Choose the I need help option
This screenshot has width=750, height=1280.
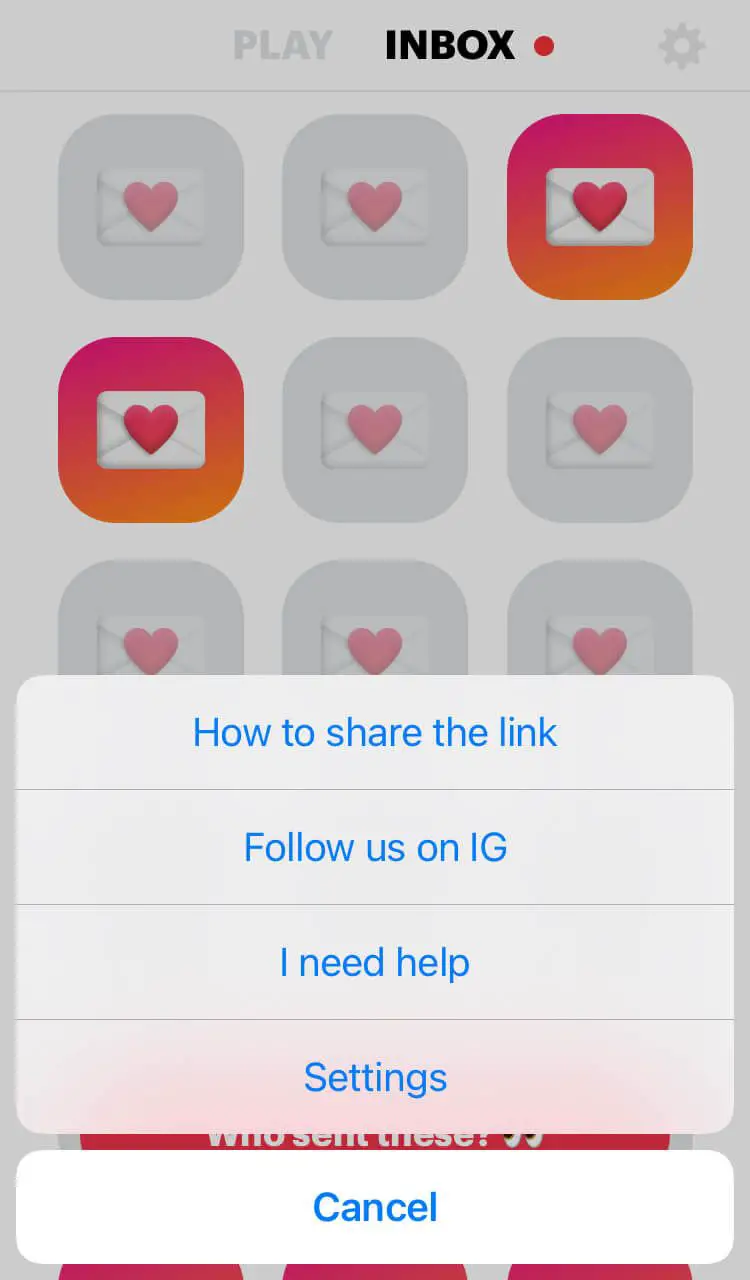click(375, 962)
